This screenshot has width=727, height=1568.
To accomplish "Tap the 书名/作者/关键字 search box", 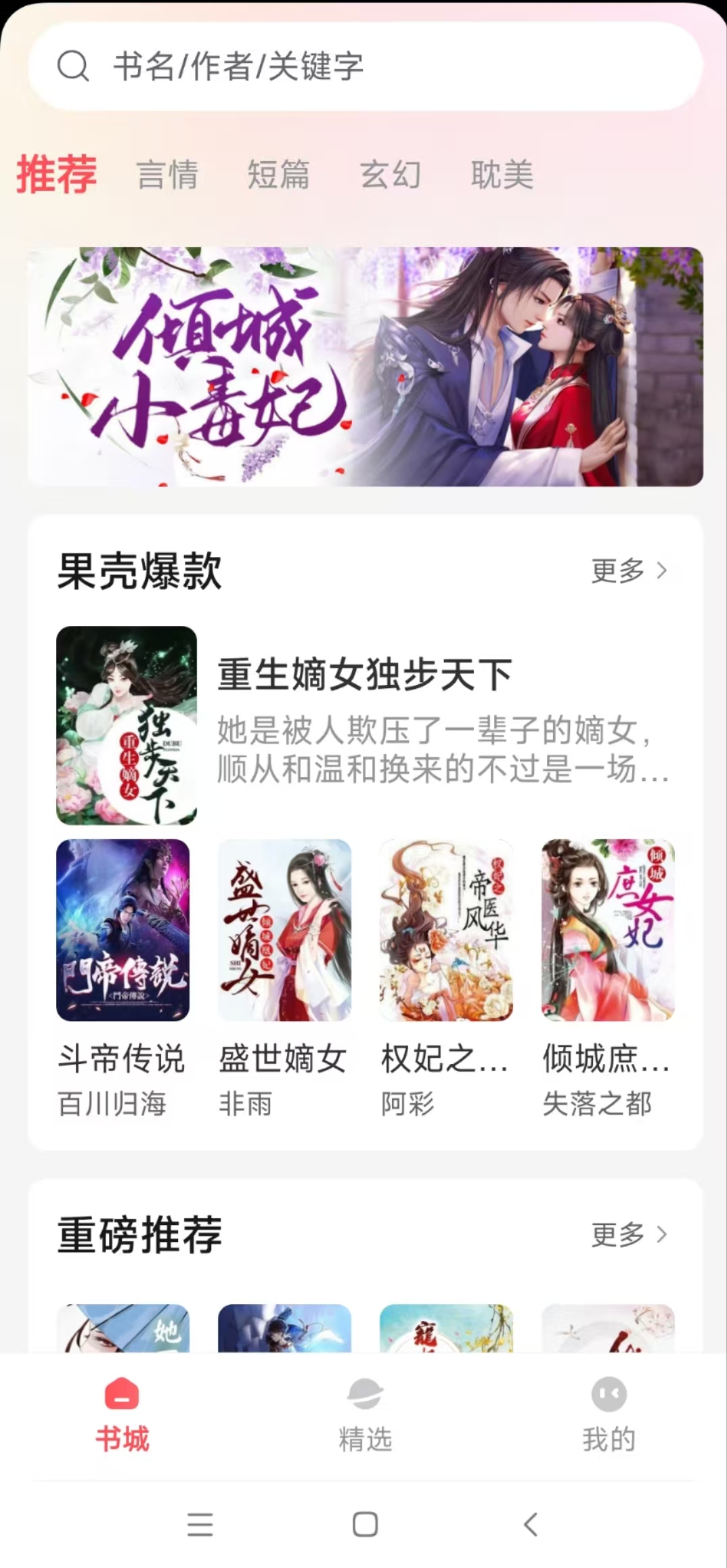I will tap(366, 66).
